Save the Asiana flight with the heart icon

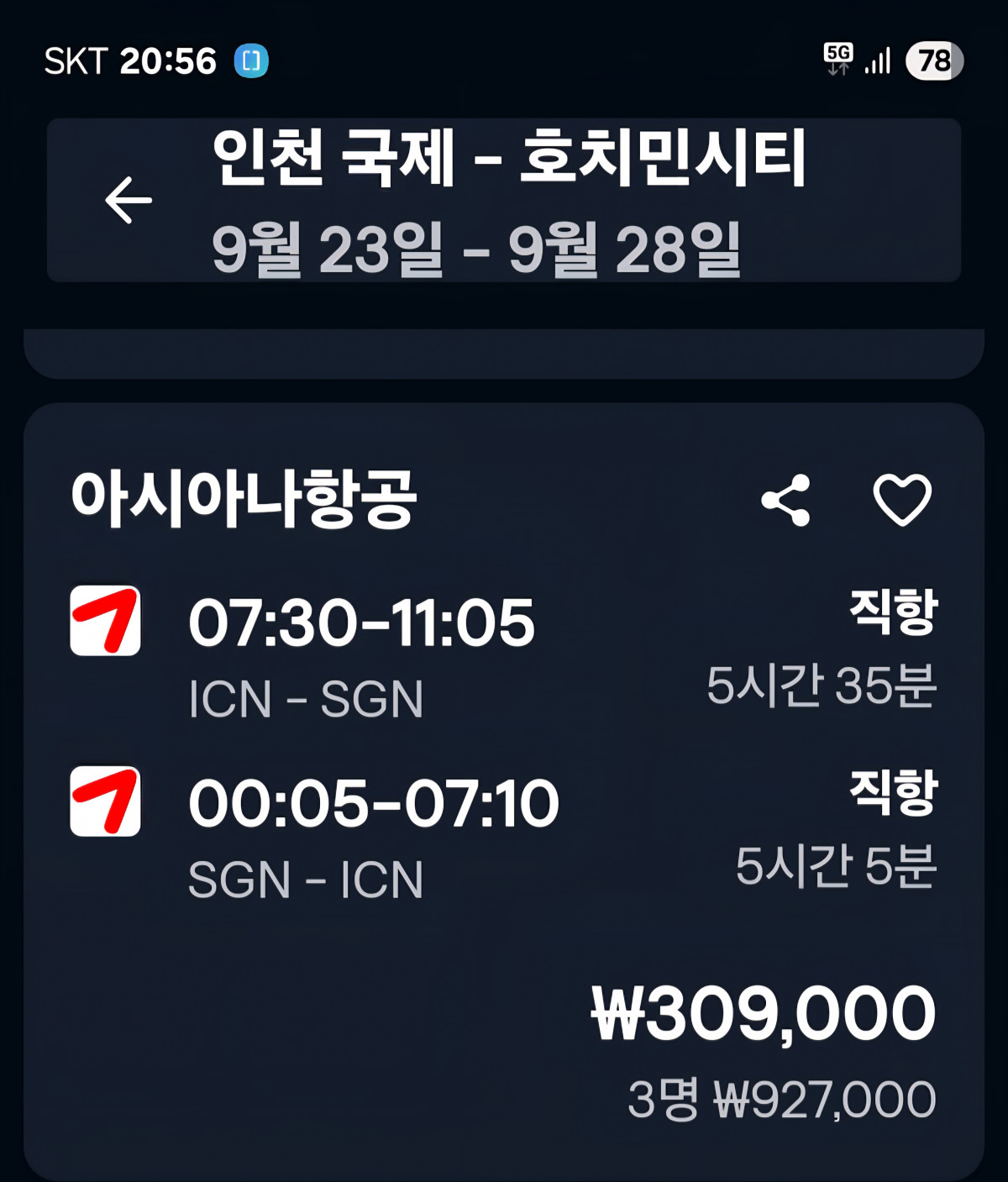point(902,501)
